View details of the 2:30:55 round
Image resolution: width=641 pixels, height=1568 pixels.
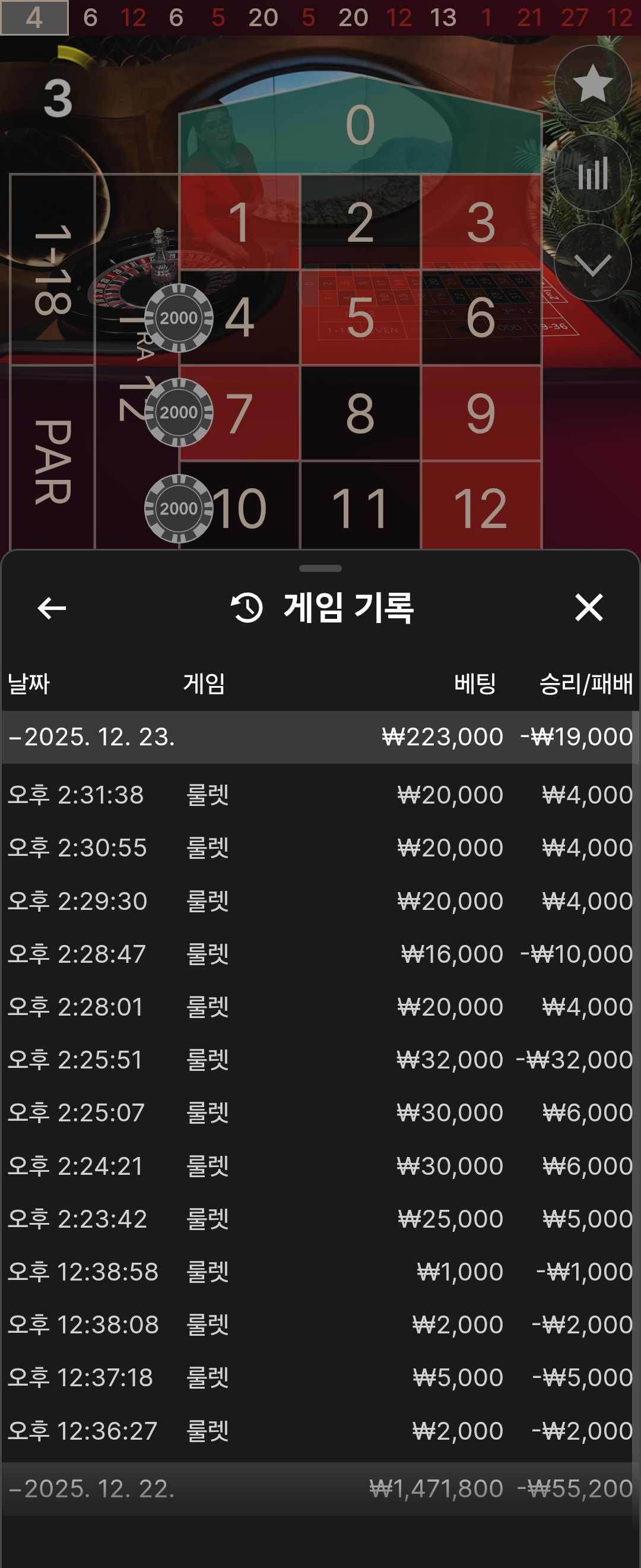click(320, 848)
